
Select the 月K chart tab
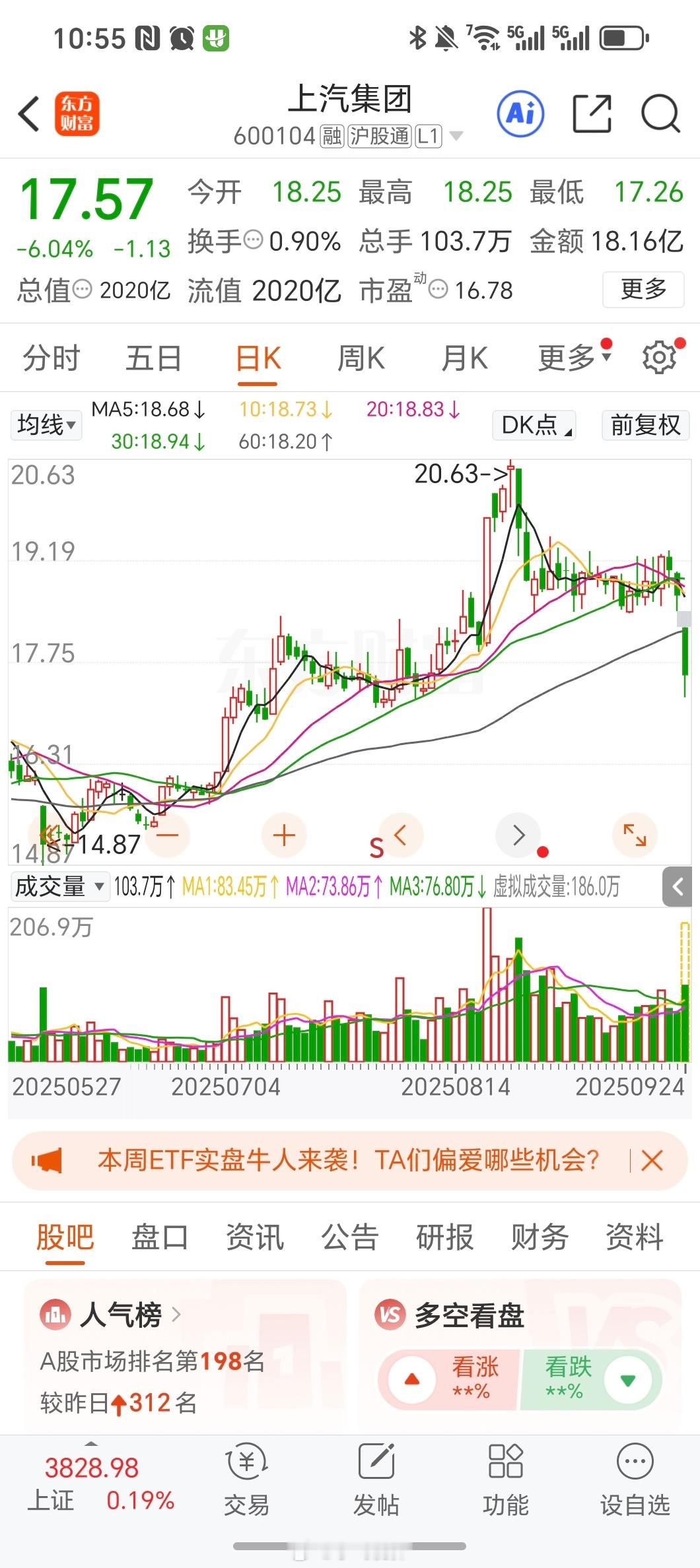464,359
